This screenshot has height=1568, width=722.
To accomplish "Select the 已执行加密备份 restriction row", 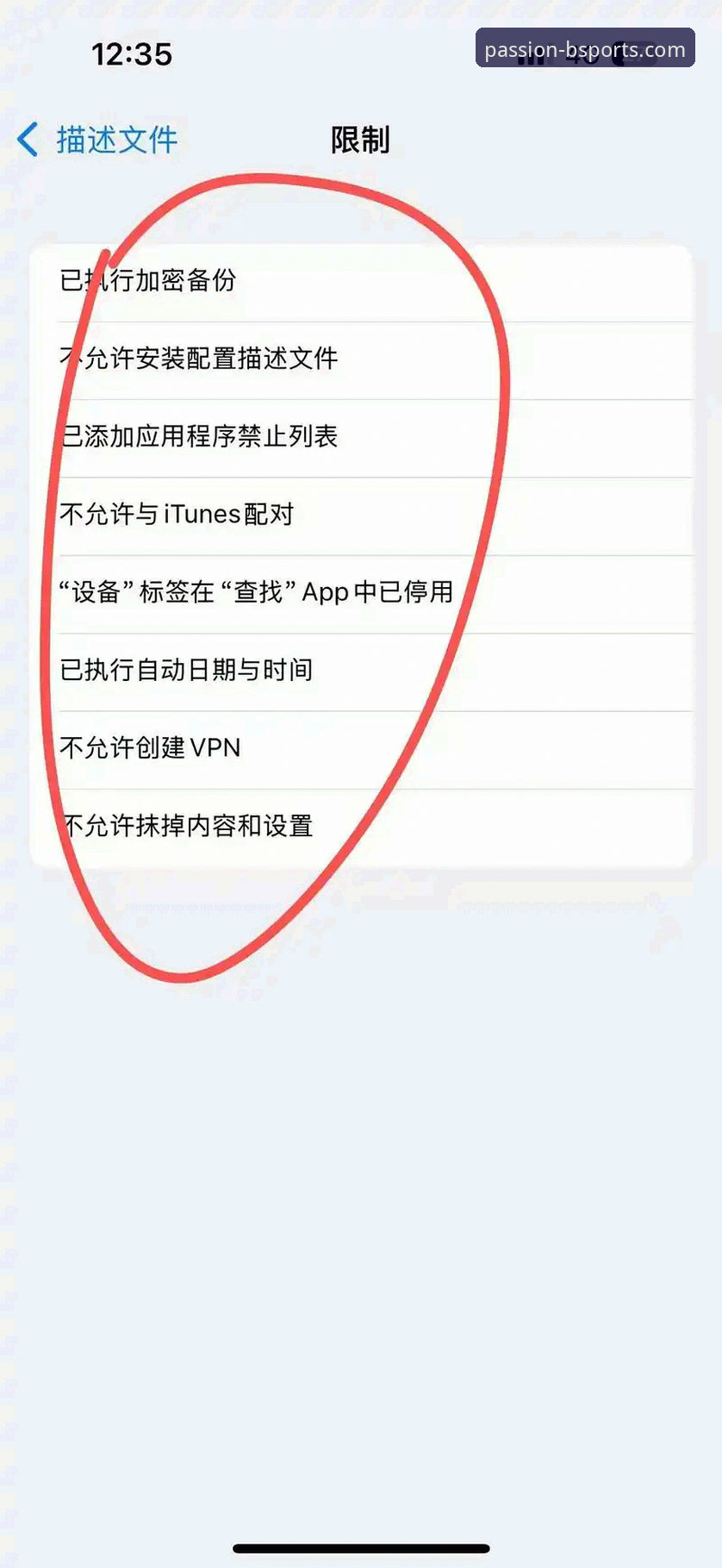I will (149, 280).
